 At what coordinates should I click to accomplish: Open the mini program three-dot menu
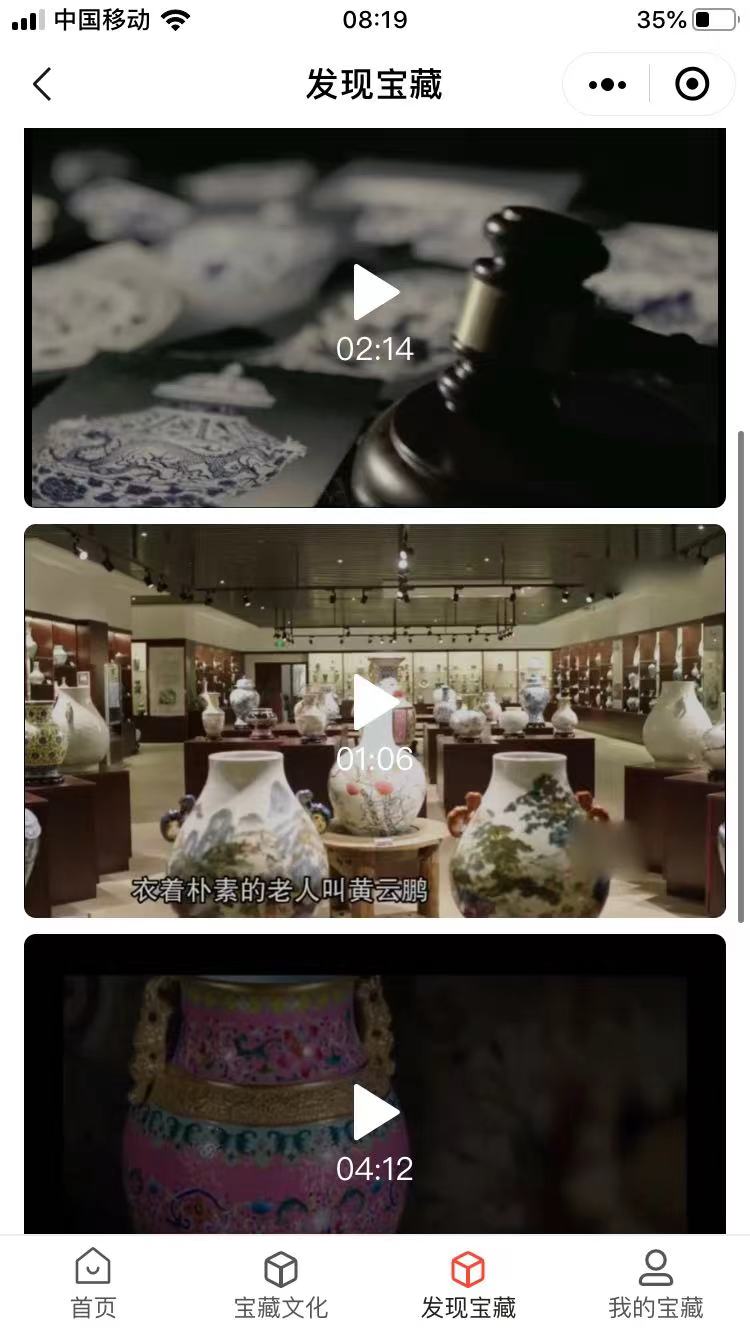tap(607, 85)
